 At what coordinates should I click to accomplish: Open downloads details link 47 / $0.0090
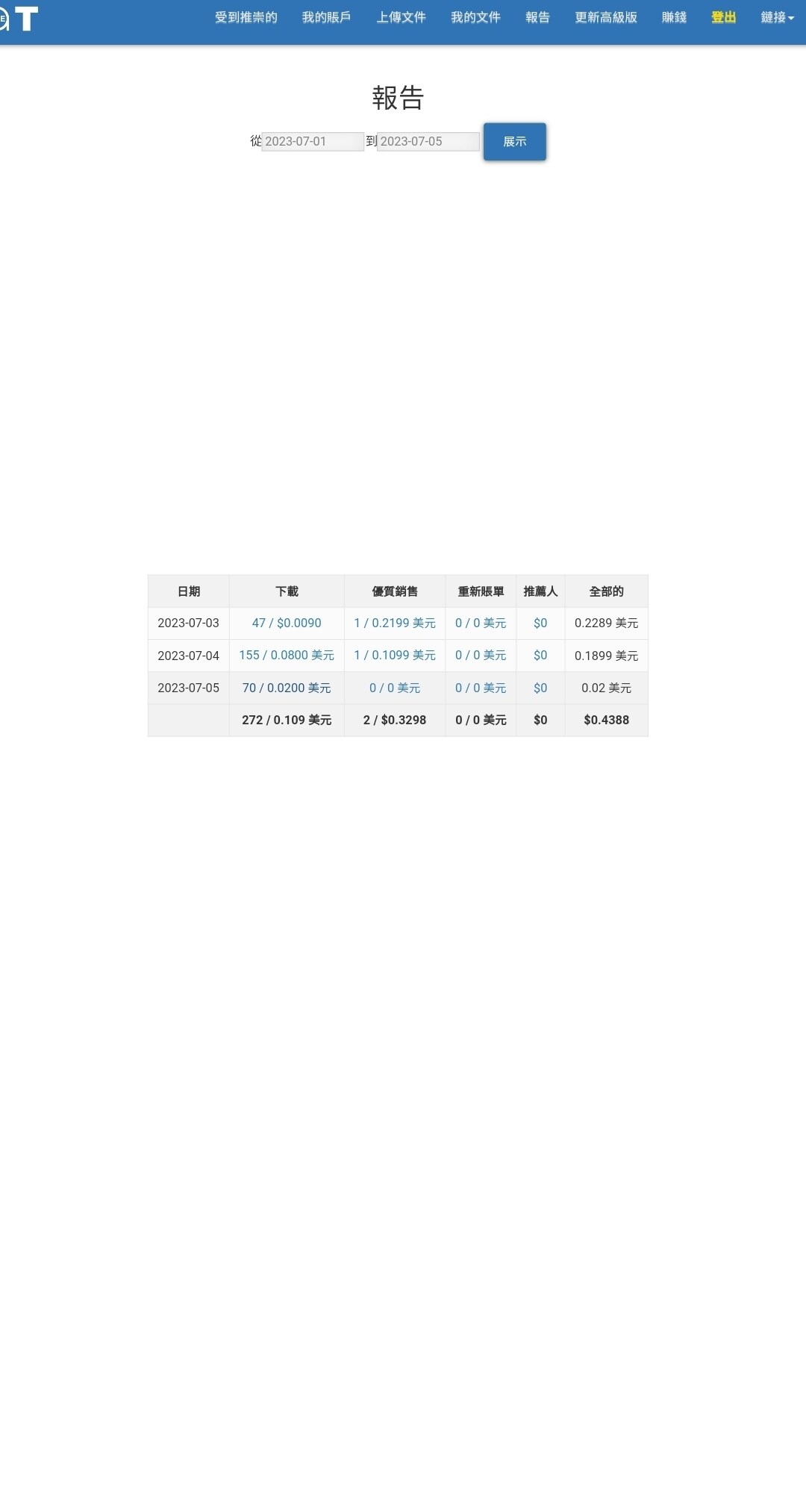[287, 623]
